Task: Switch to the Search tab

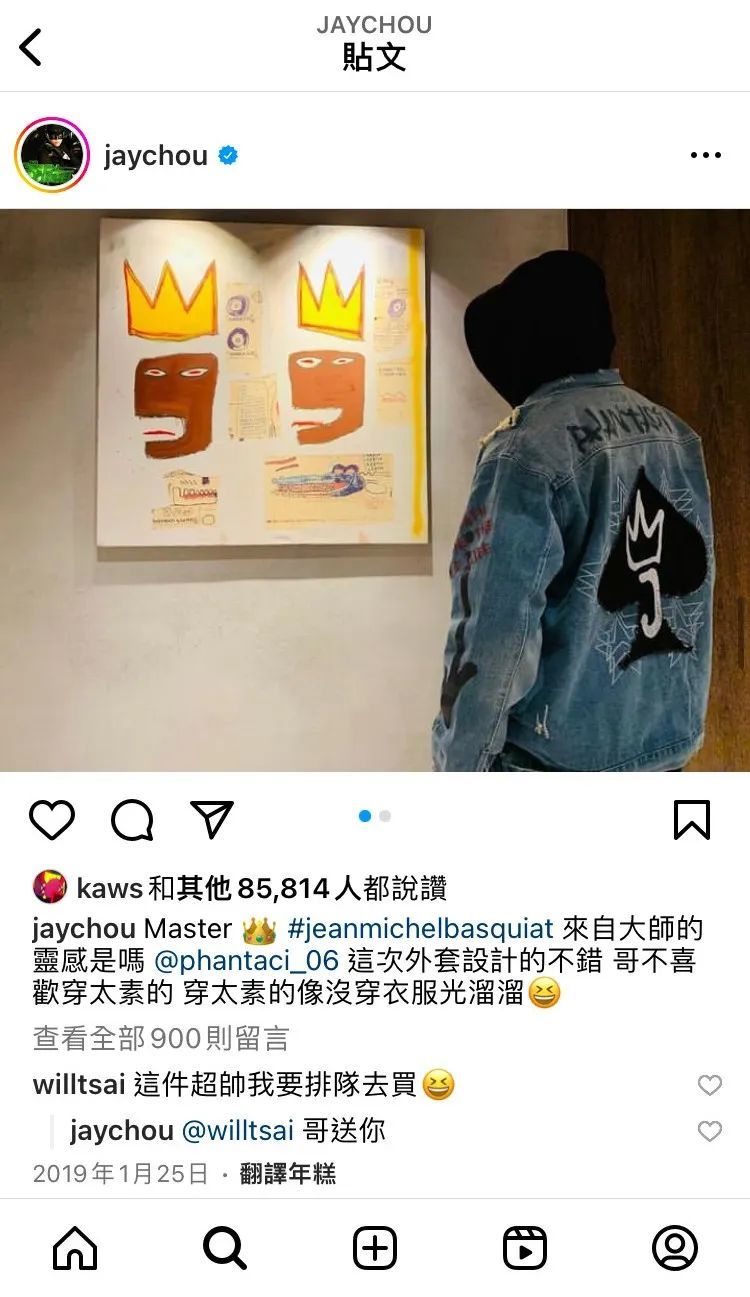Action: click(225, 1249)
